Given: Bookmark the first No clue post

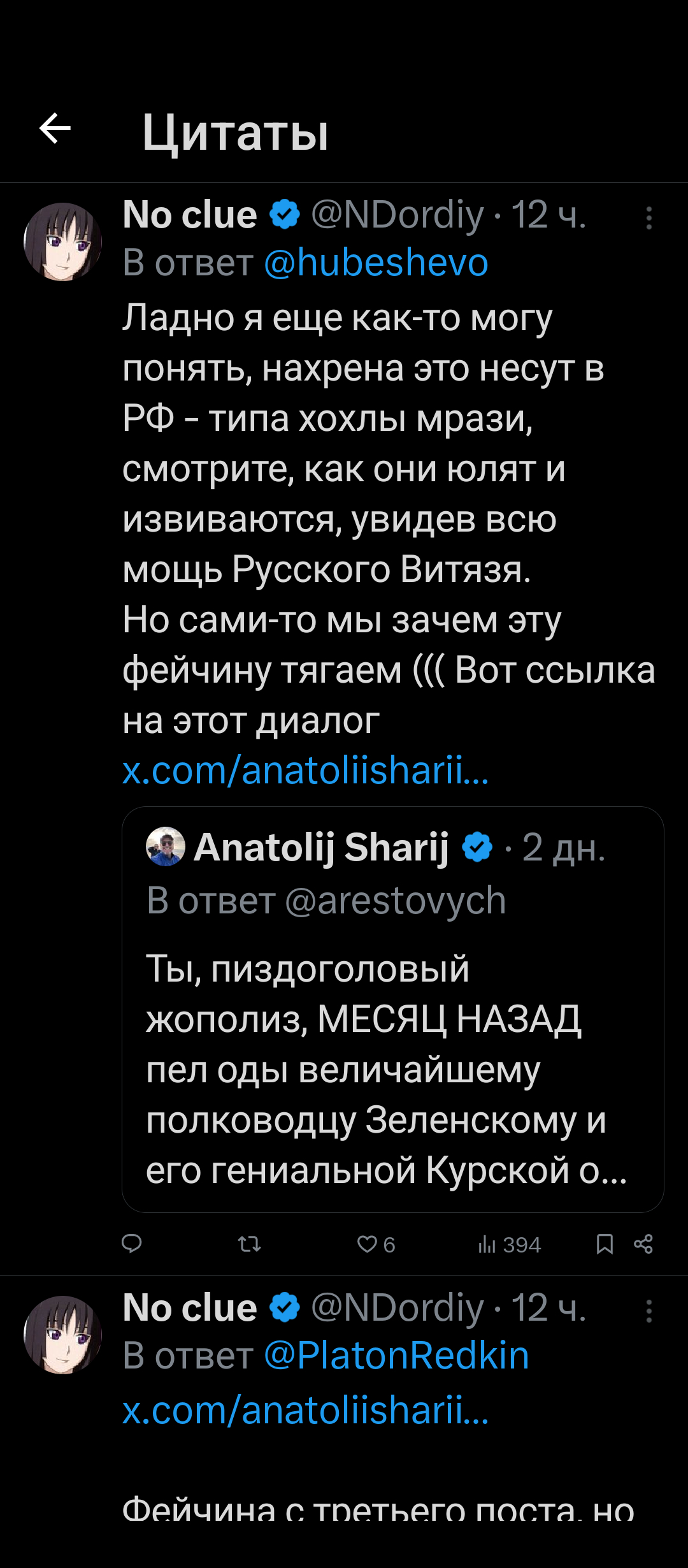Looking at the screenshot, I should (x=605, y=1244).
